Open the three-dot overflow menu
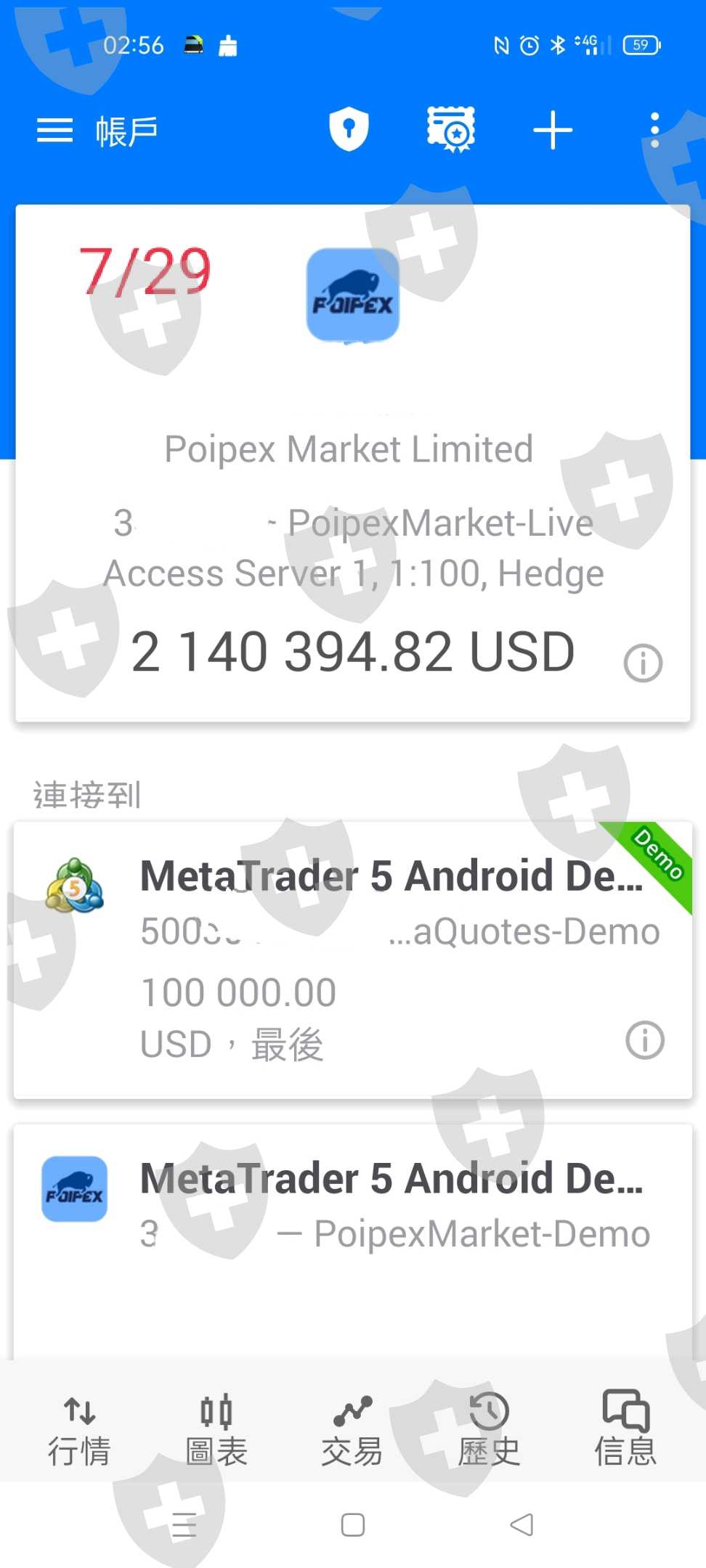 [x=654, y=131]
